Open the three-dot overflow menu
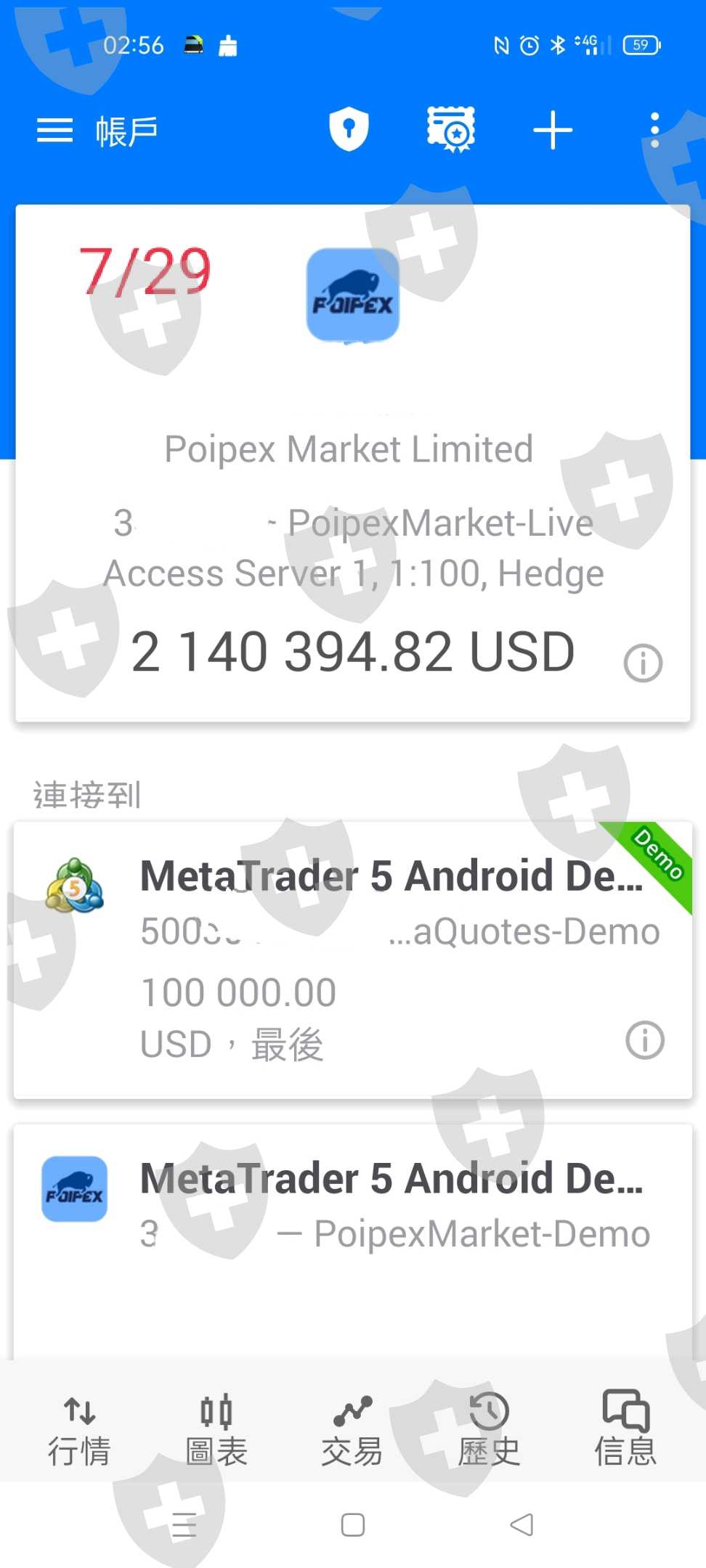 [x=654, y=131]
